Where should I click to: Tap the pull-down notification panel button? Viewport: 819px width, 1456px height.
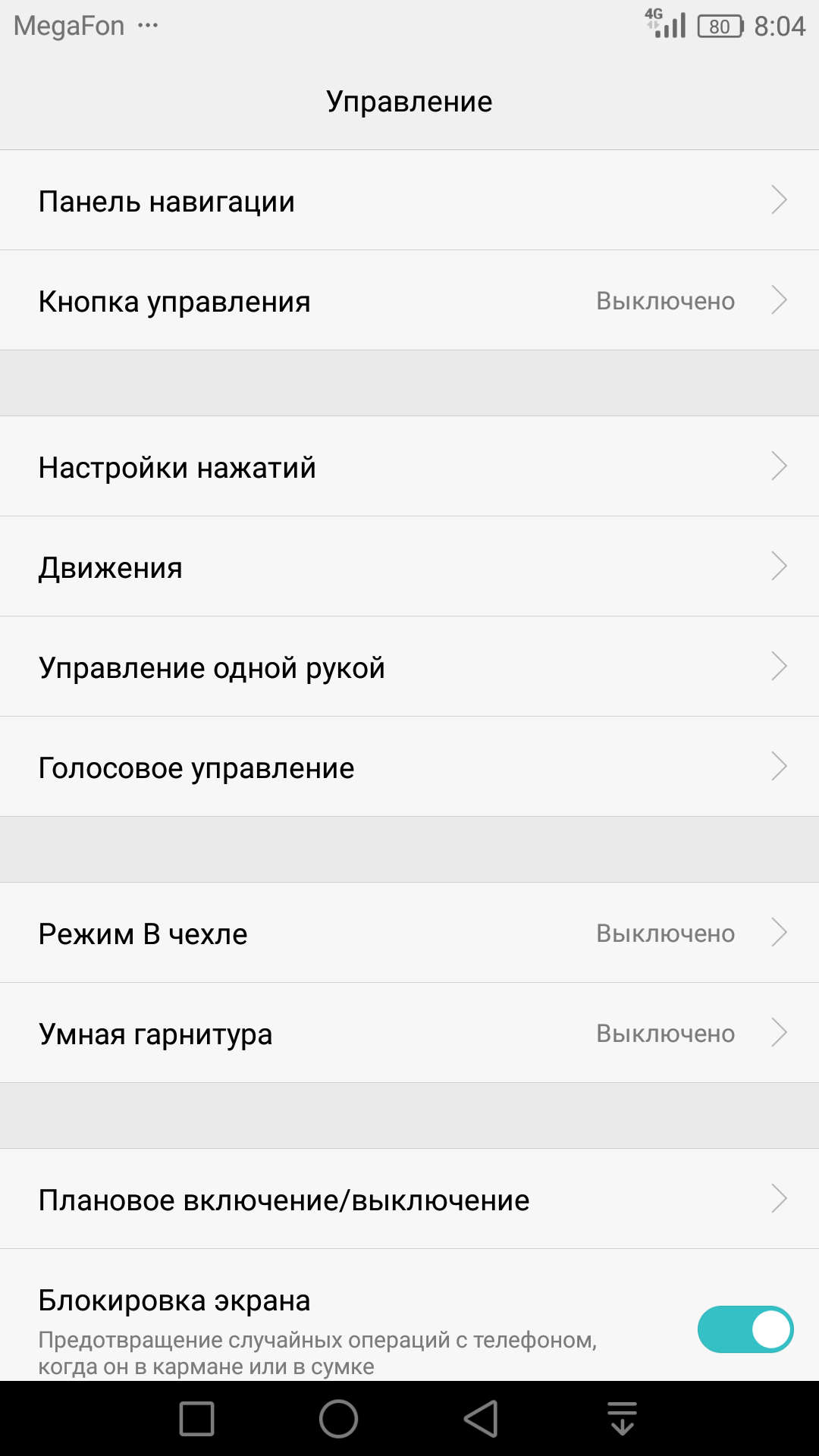pyautogui.click(x=623, y=1419)
